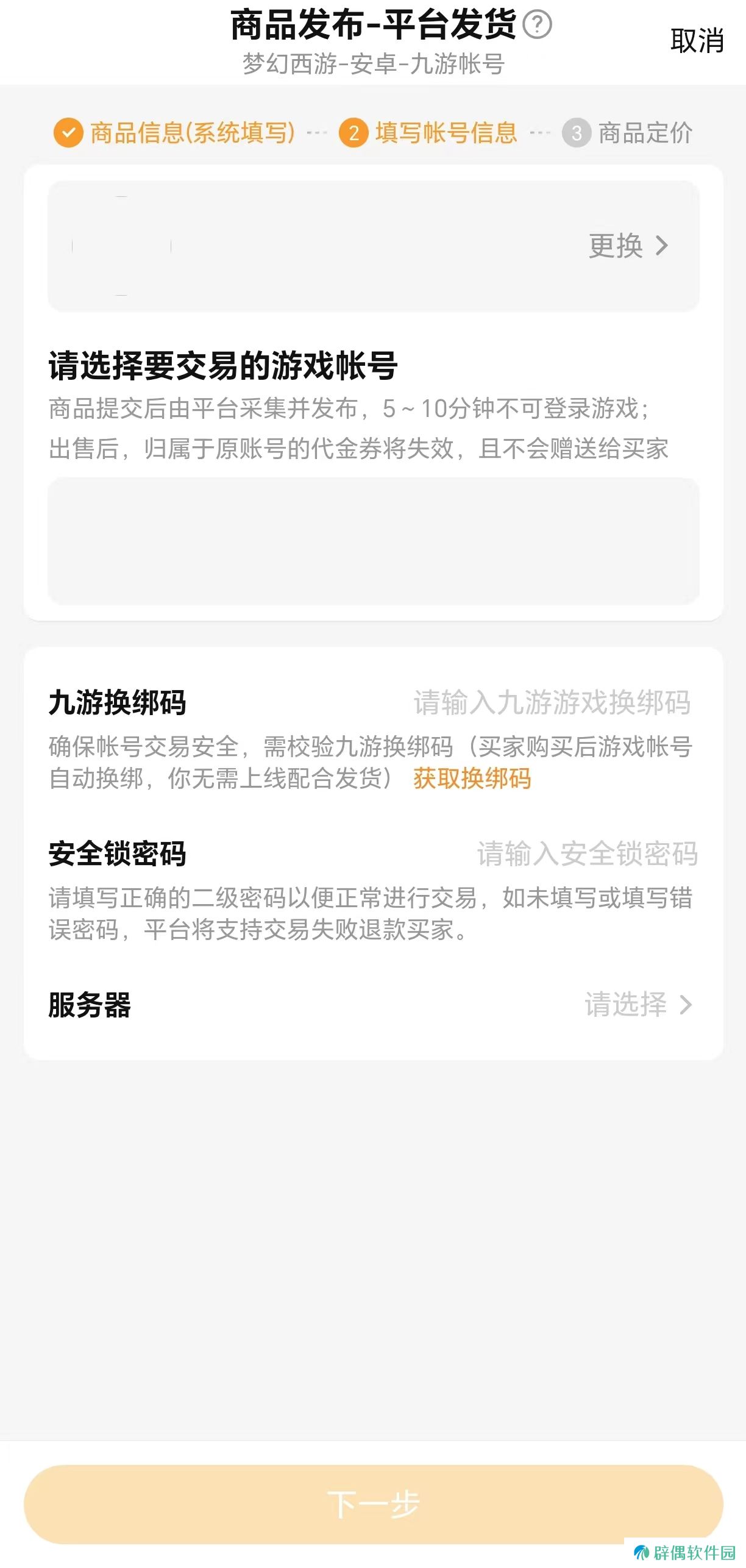Focus the 九游换绑码 input field
The height and width of the screenshot is (1568, 746).
click(x=552, y=702)
